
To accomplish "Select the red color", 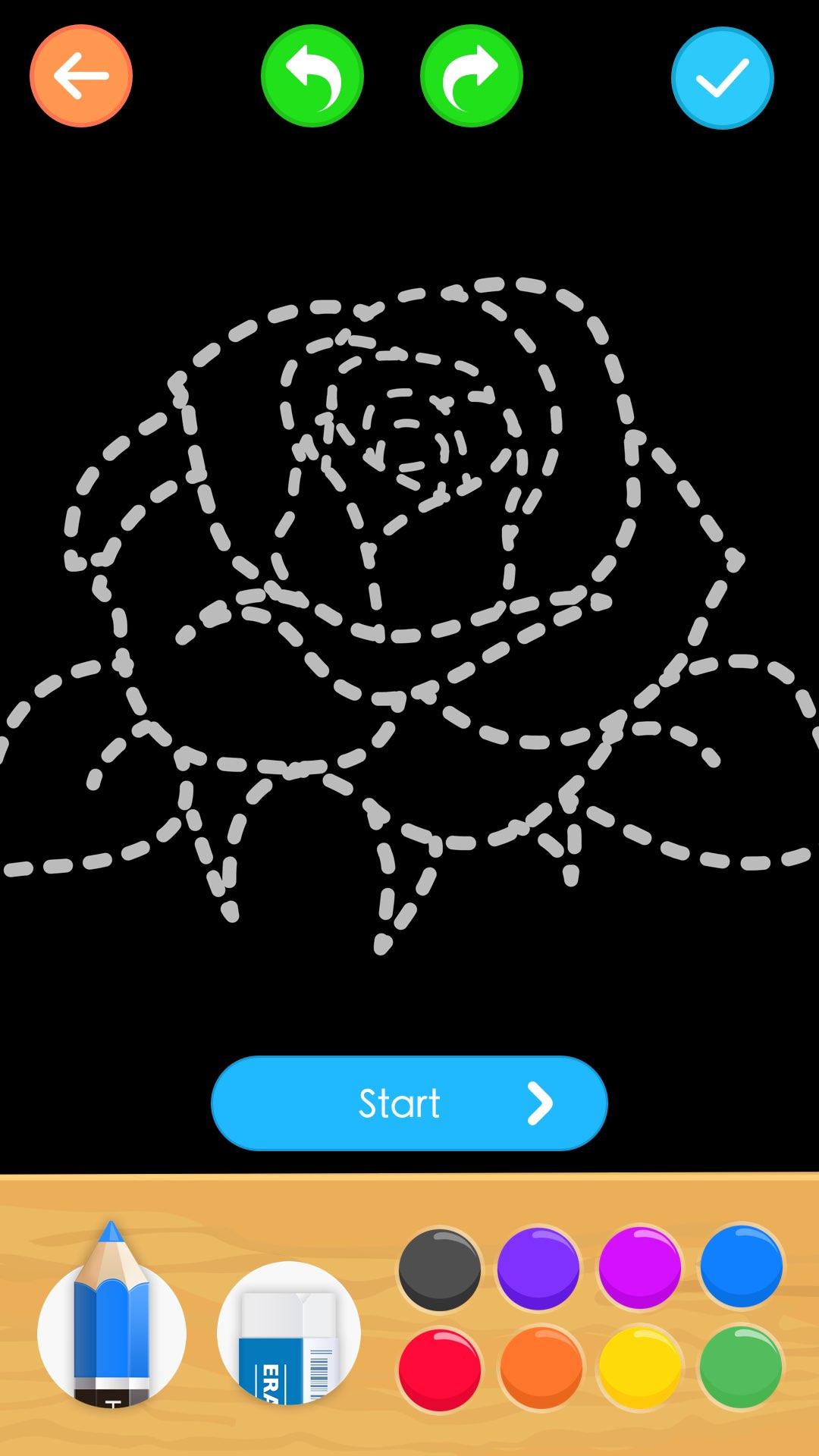I will pos(440,1370).
